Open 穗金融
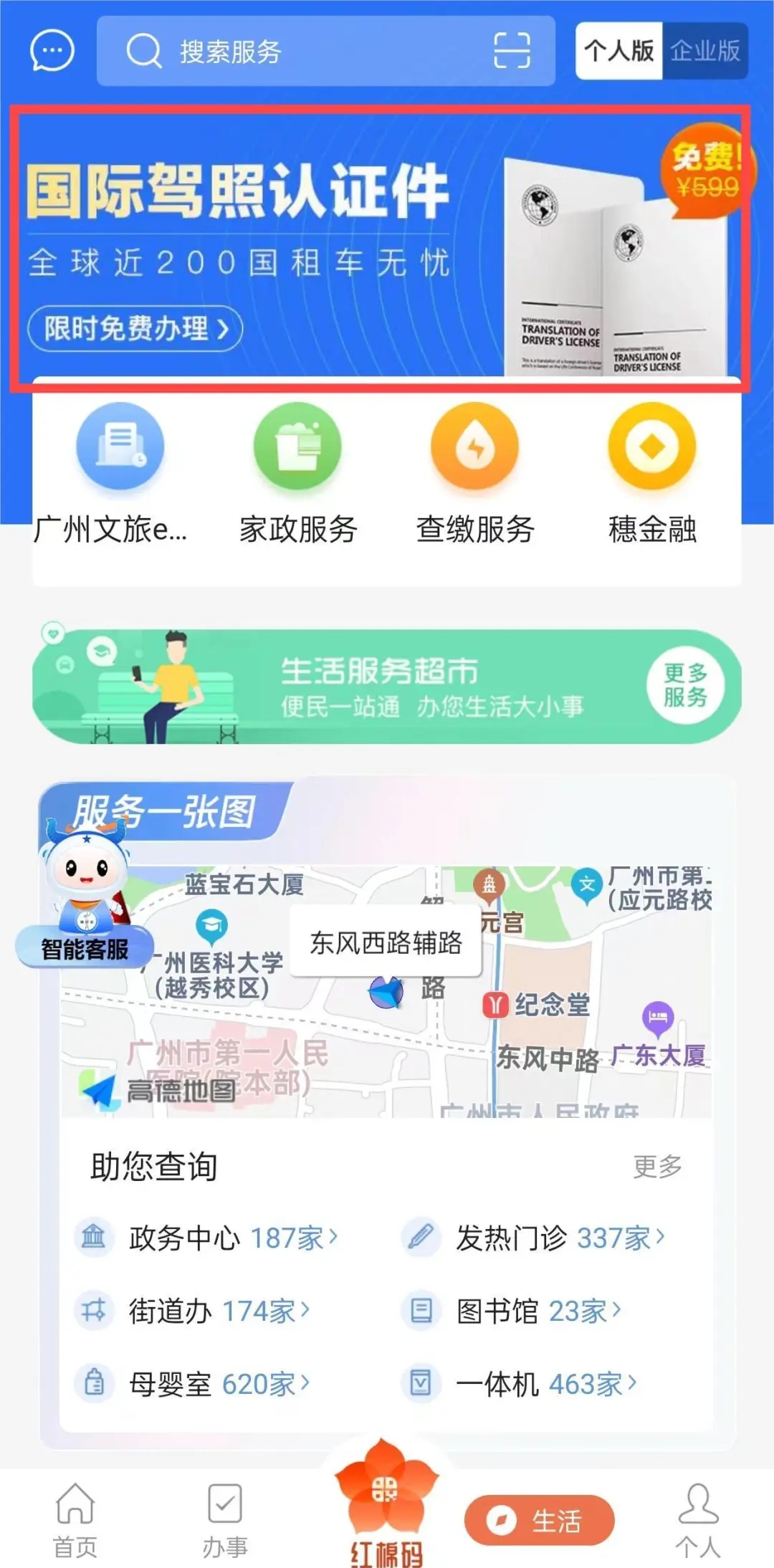Viewport: 774px width, 1568px height. 651,473
